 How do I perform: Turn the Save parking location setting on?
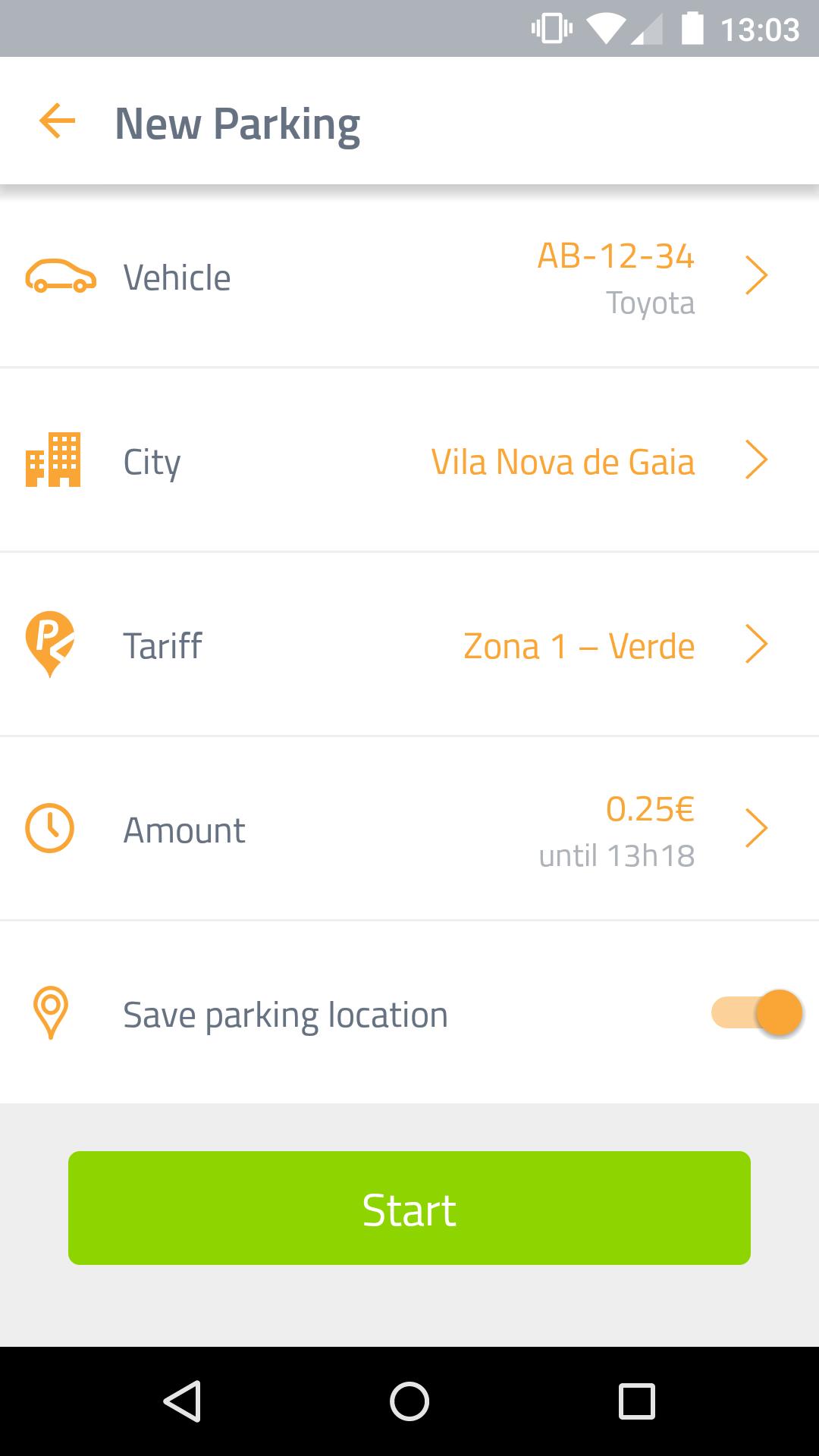(756, 1012)
